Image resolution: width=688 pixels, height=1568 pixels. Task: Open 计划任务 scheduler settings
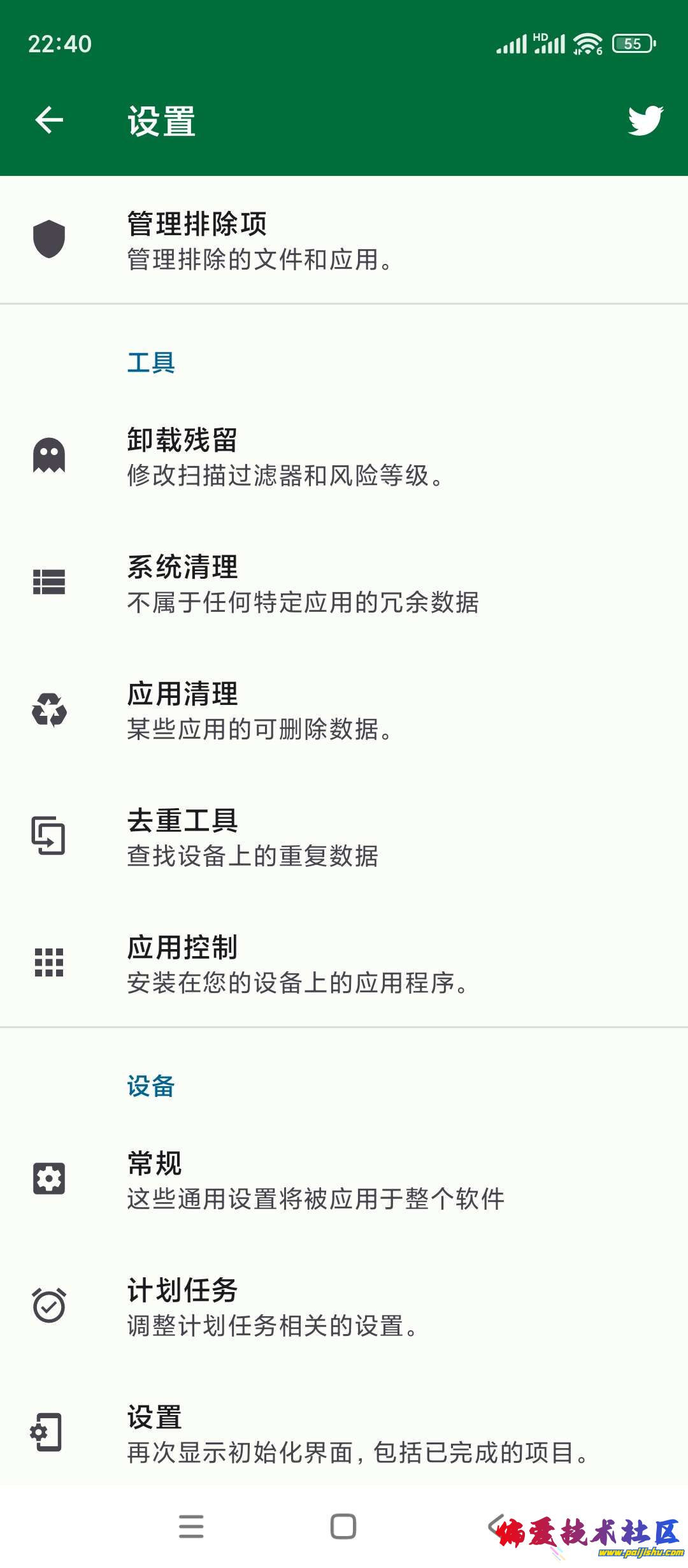[344, 1307]
